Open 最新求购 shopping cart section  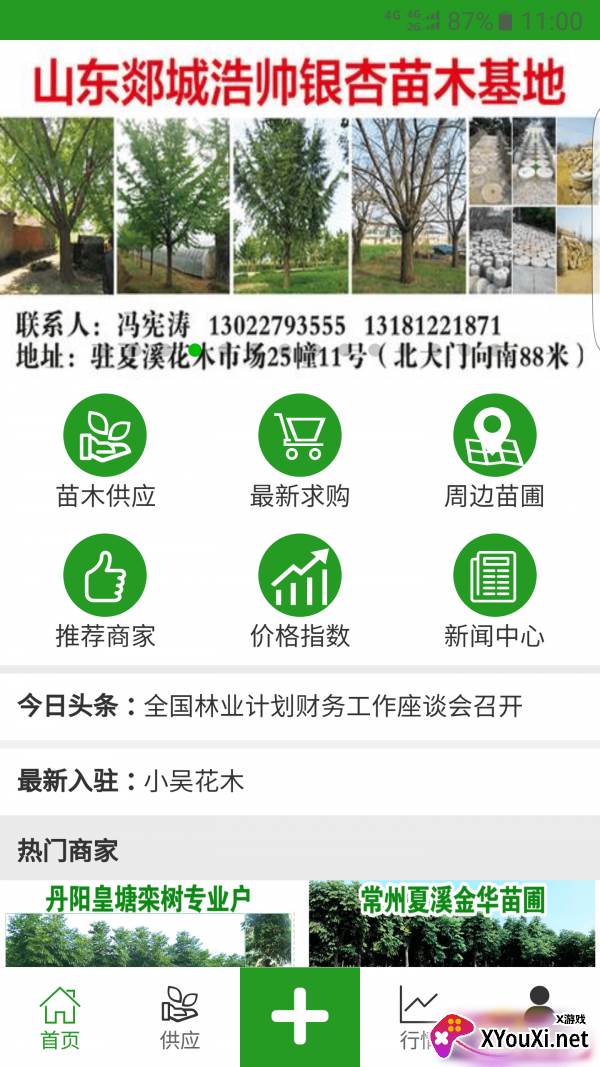tap(299, 451)
